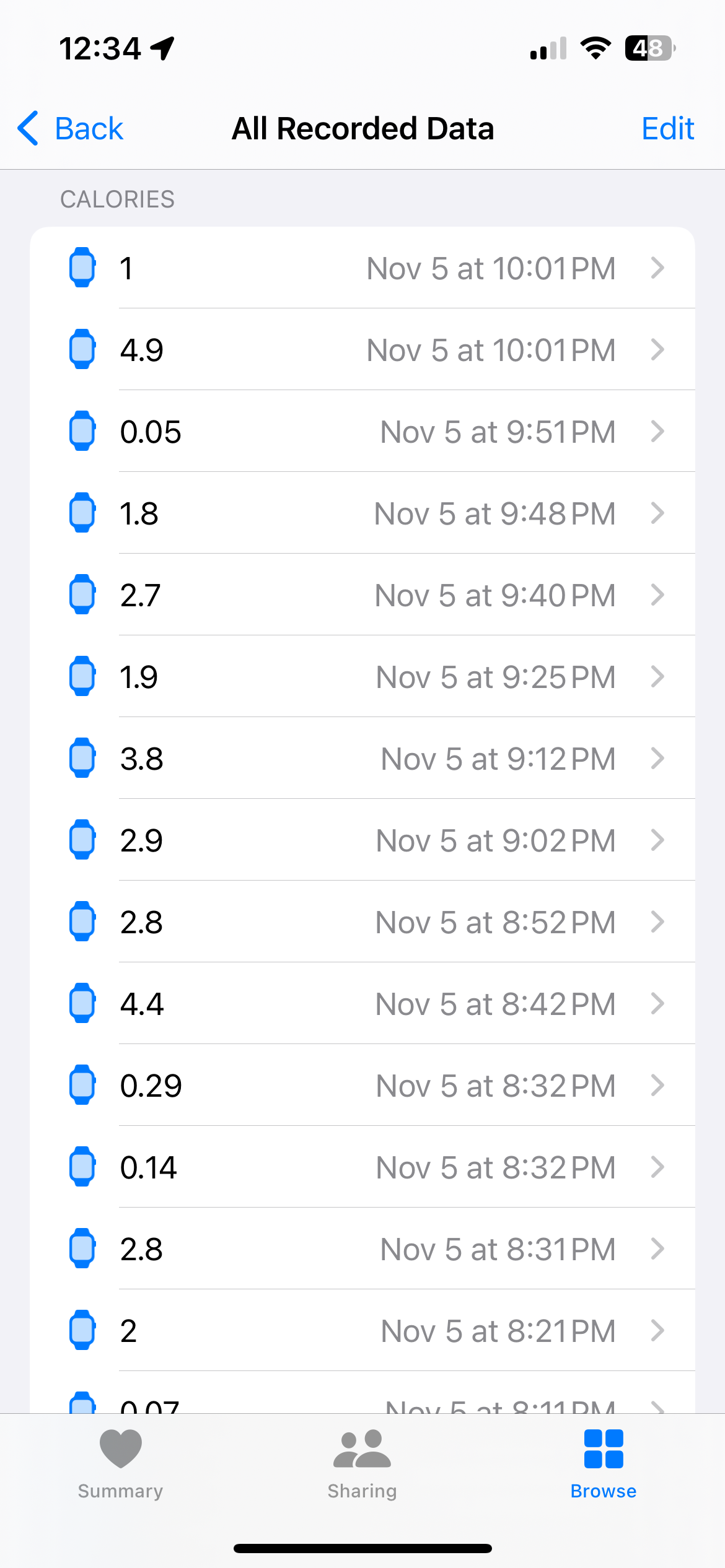Open the 4.9 calorie entry at 10:01 PM
Image resolution: width=725 pixels, height=1568 pixels.
[362, 350]
